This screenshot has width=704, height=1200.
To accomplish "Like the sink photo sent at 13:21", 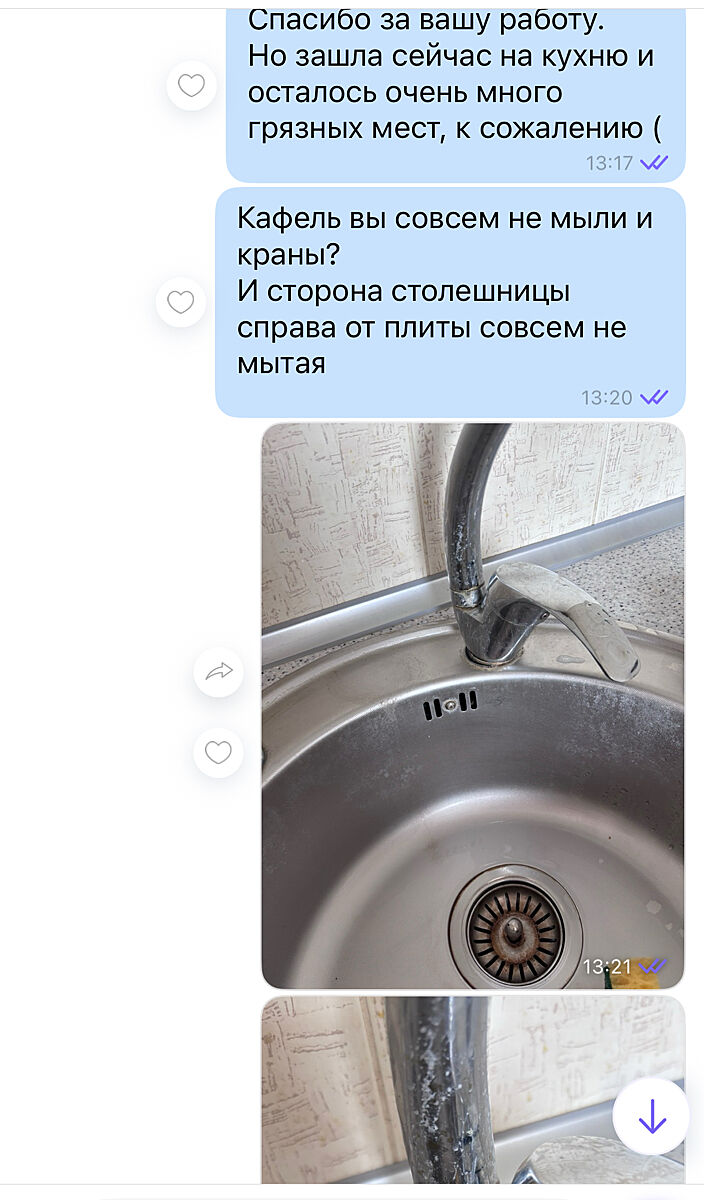I will tap(218, 752).
